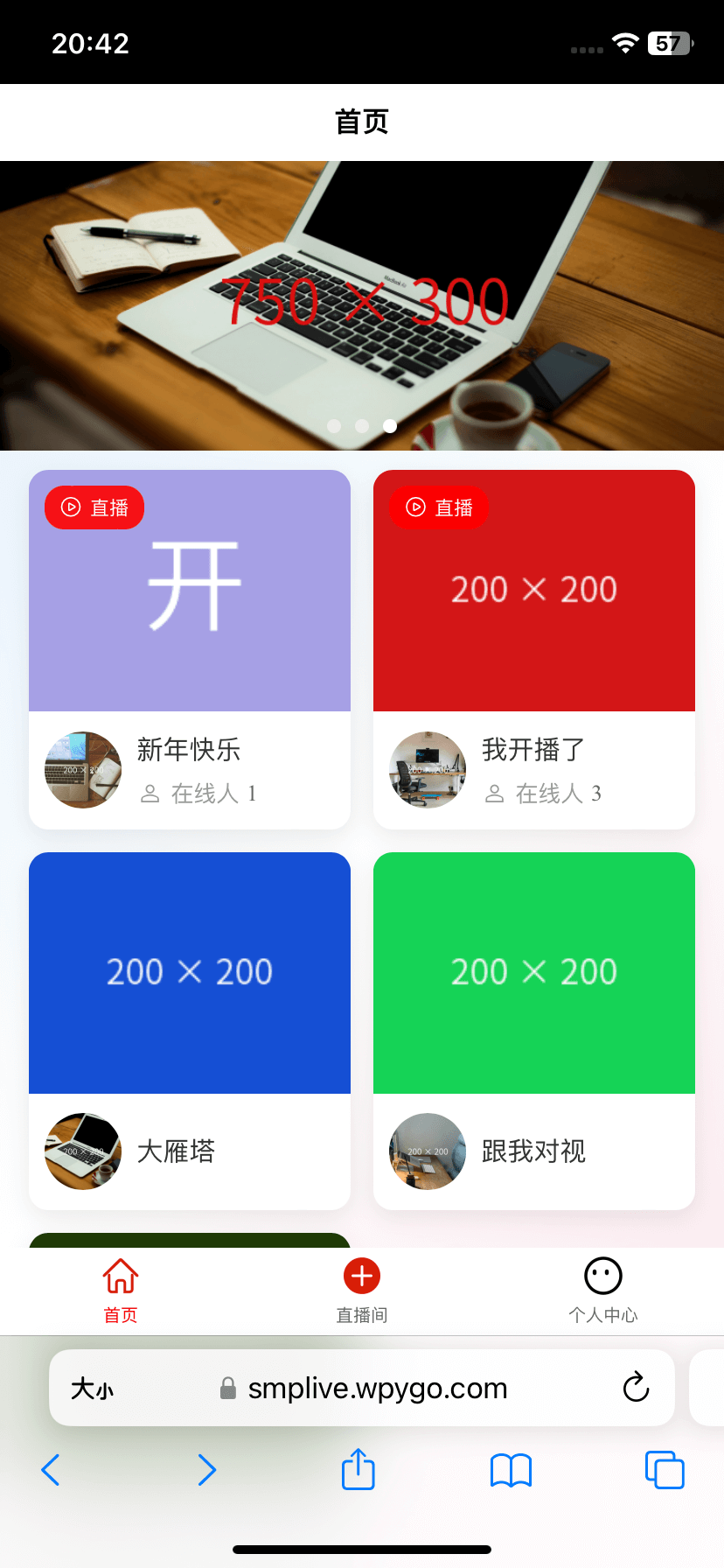Tap the 大雁塔 streamer avatar
The image size is (724, 1568).
click(82, 1151)
